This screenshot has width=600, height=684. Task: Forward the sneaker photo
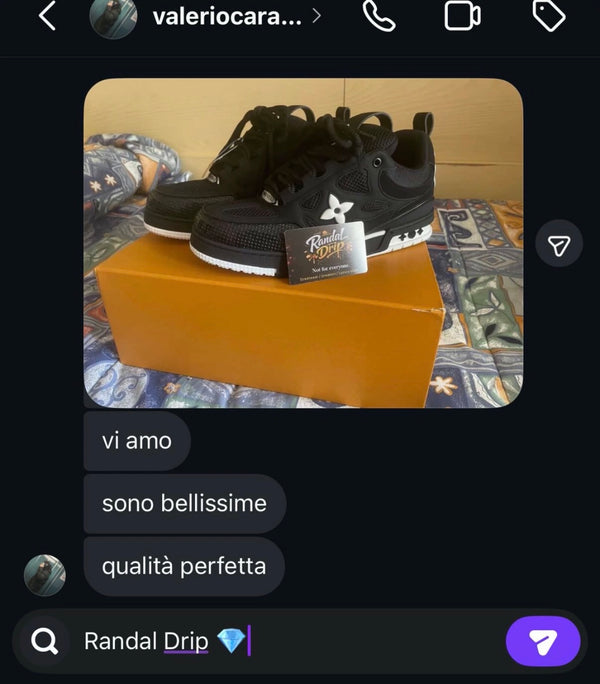tap(559, 243)
